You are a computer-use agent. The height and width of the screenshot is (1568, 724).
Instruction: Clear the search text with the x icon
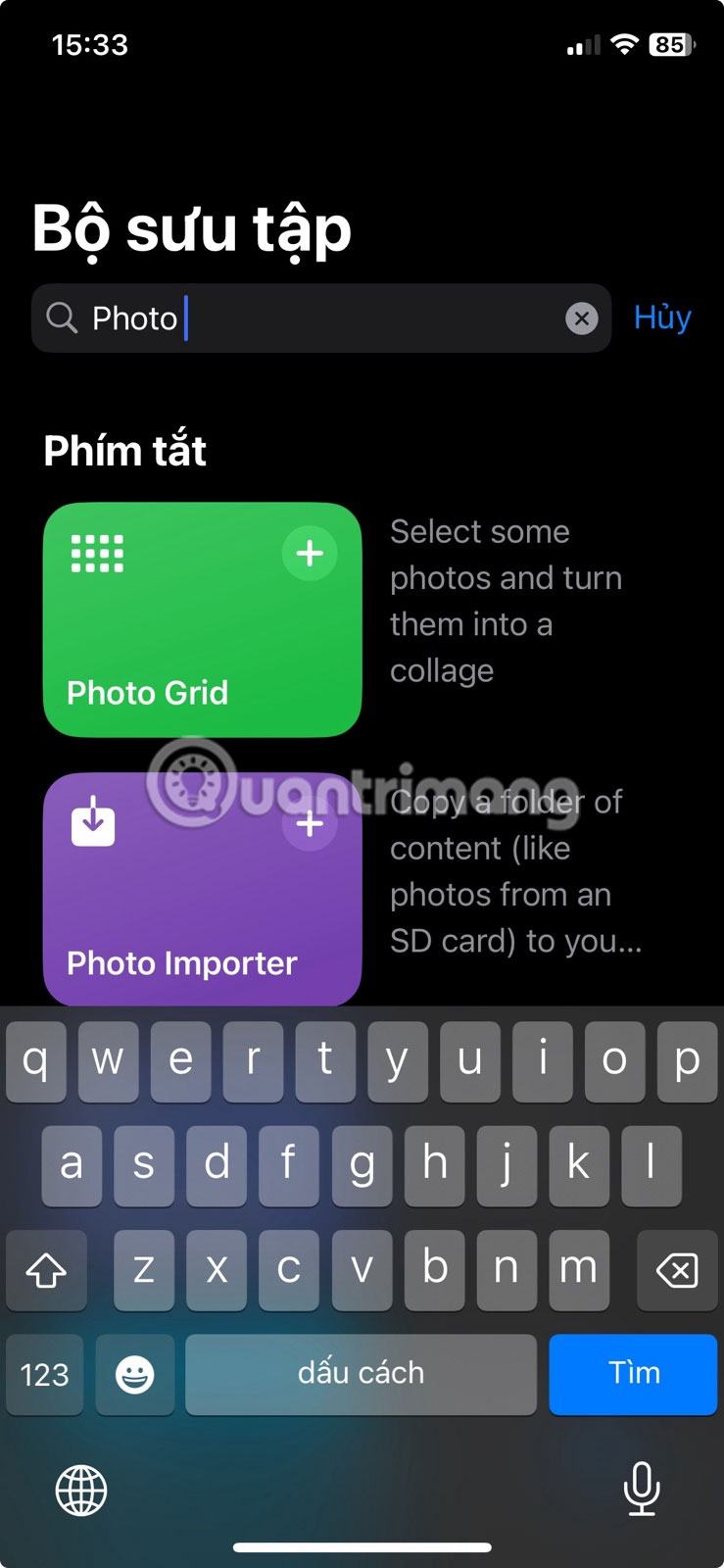pos(582,318)
